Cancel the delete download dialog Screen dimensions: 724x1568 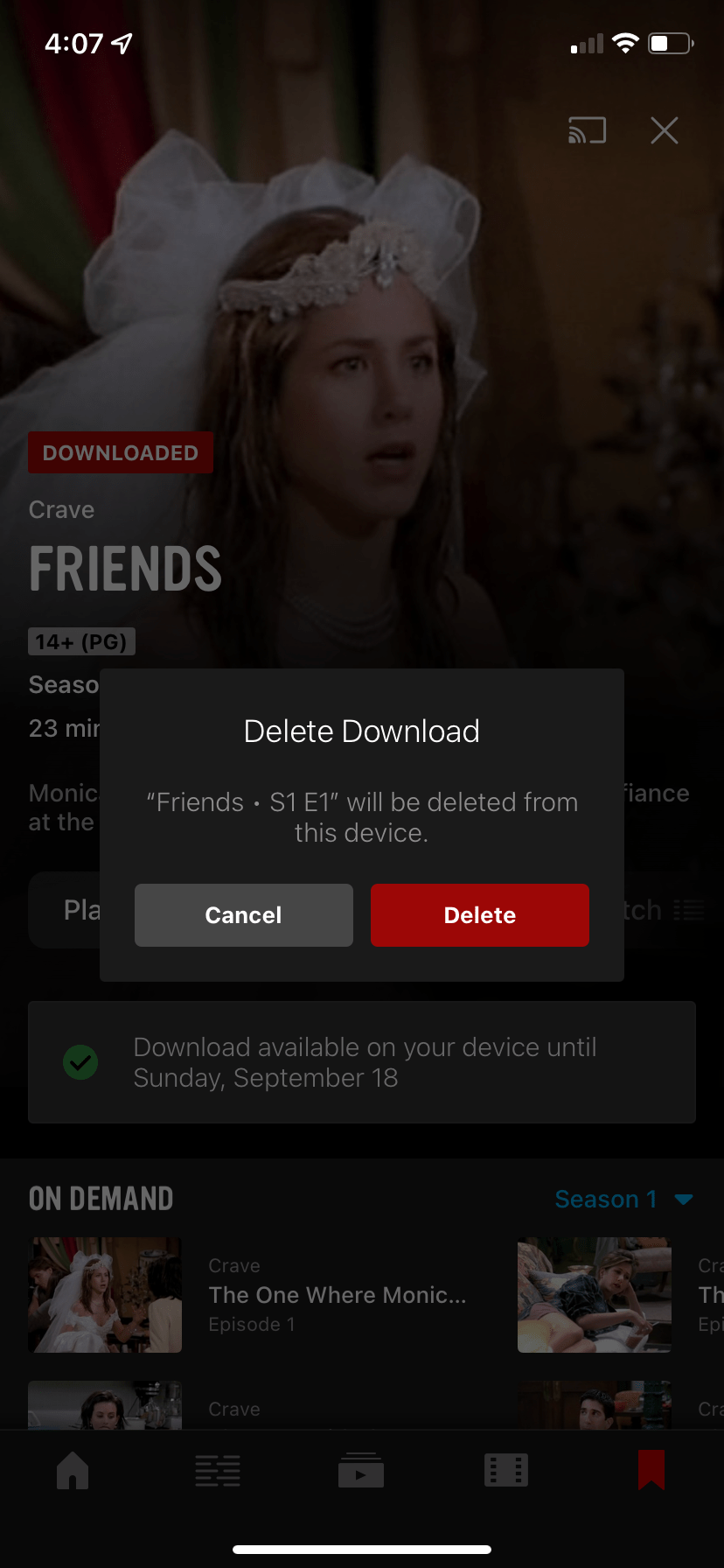click(x=243, y=914)
